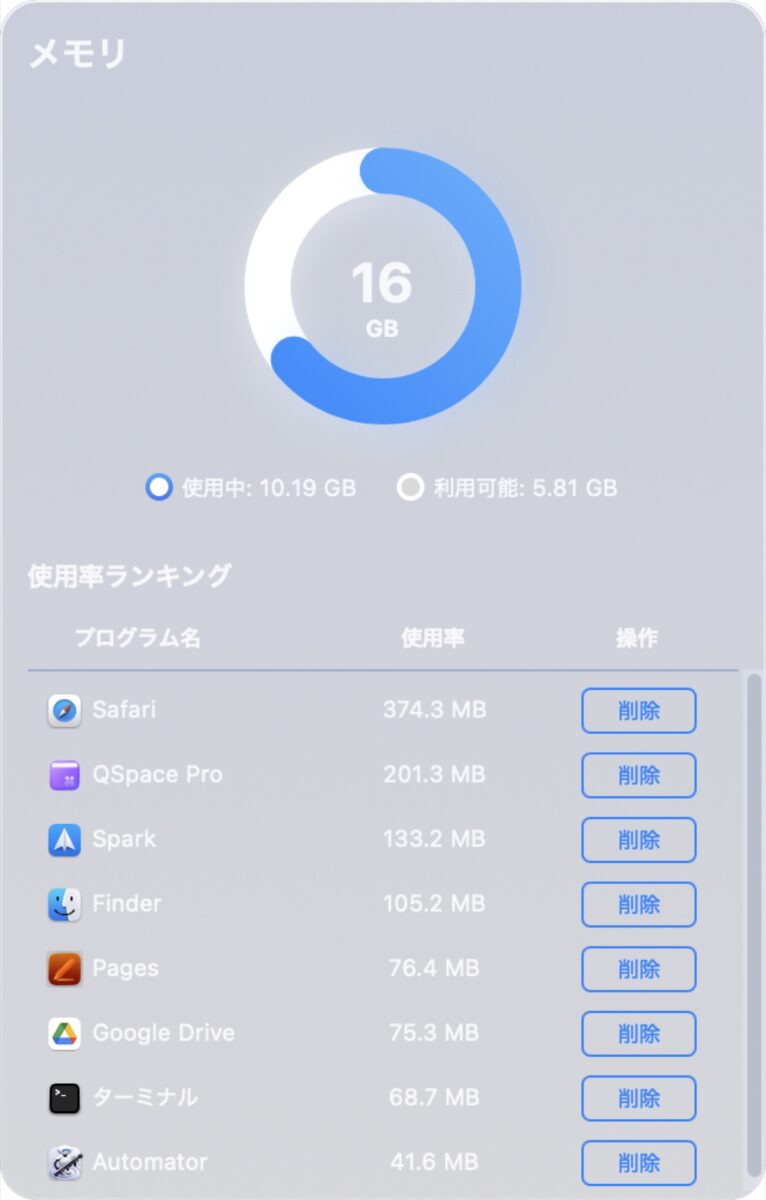Select the Safari app icon

coord(64,710)
